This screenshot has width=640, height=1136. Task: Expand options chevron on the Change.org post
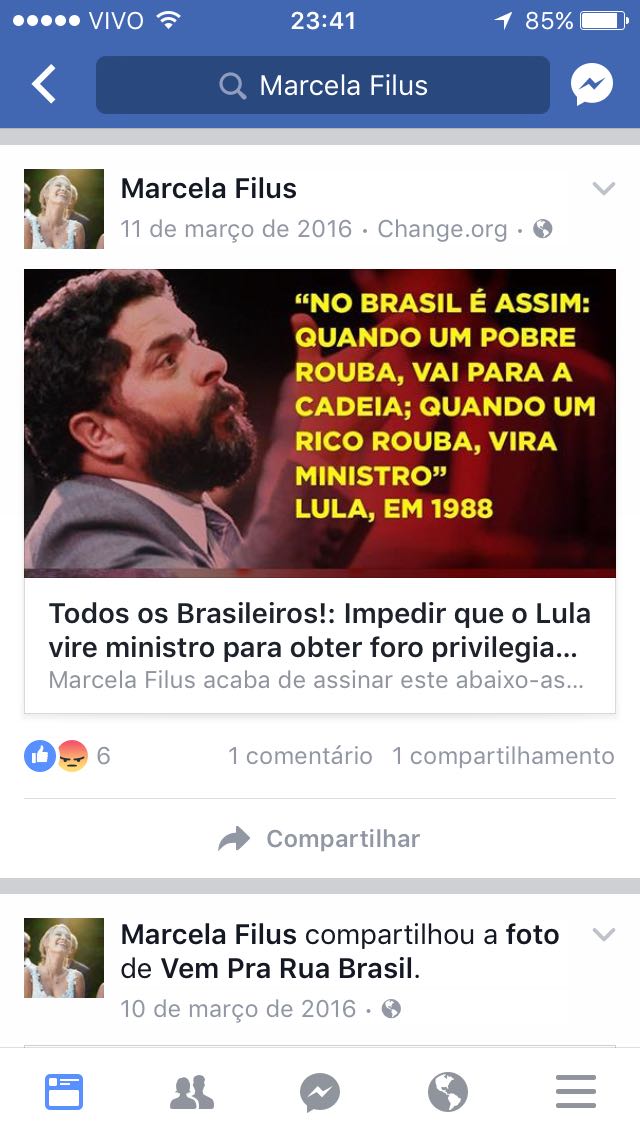coord(603,188)
